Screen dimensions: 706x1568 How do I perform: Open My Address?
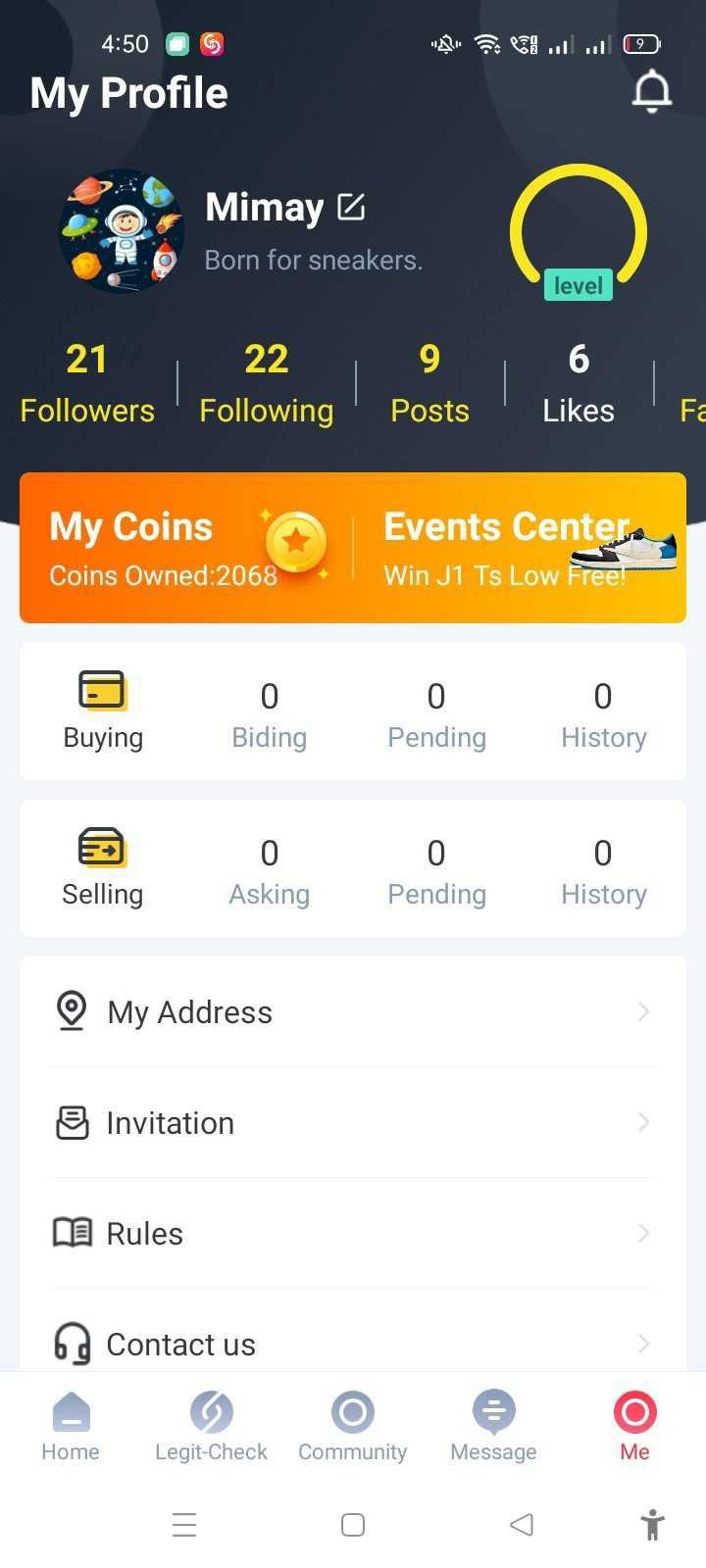[353, 1011]
